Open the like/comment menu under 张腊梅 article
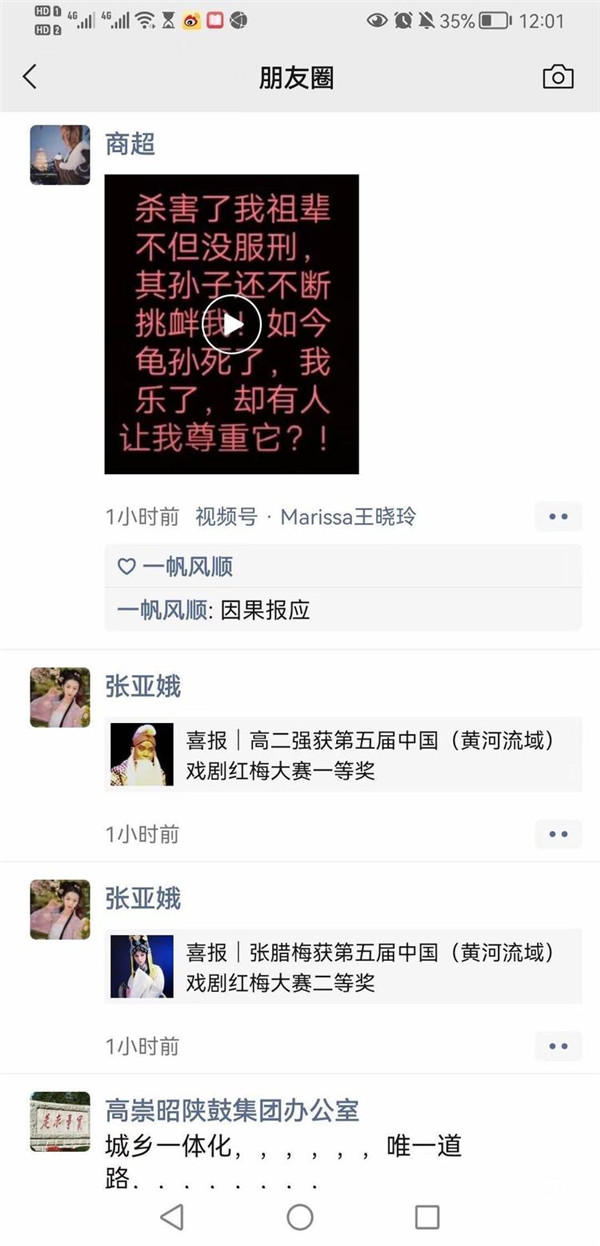 558,1046
